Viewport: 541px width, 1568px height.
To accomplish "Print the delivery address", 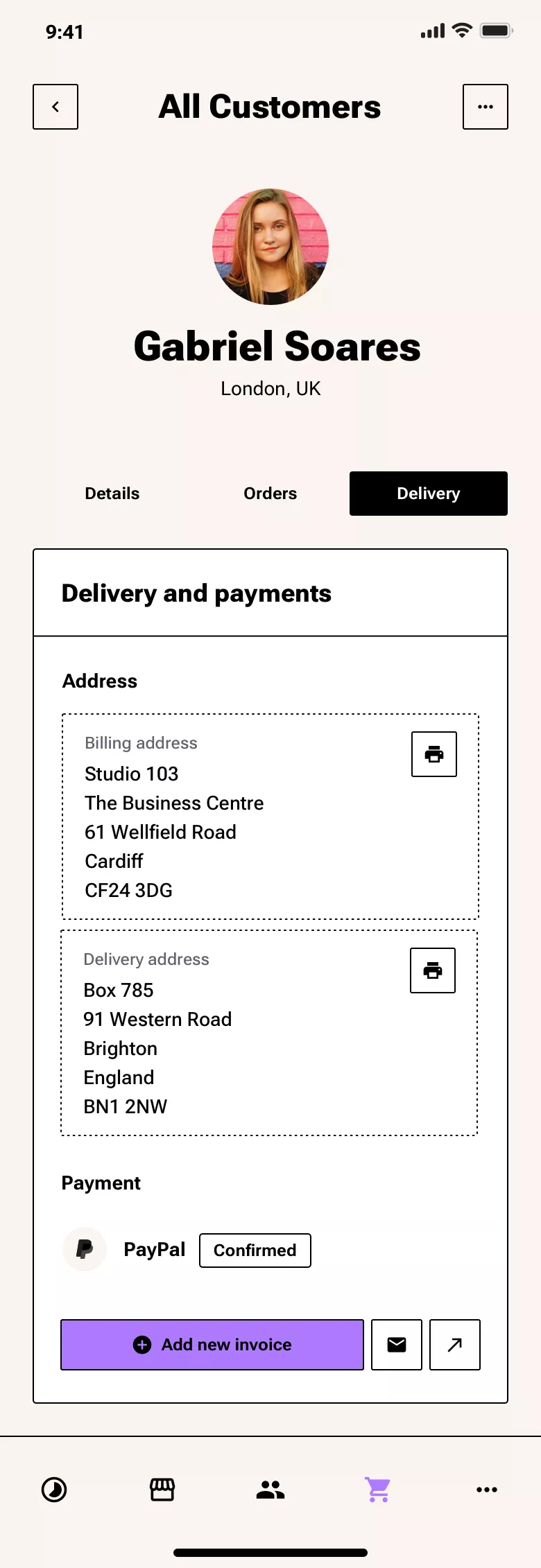I will click(x=432, y=970).
